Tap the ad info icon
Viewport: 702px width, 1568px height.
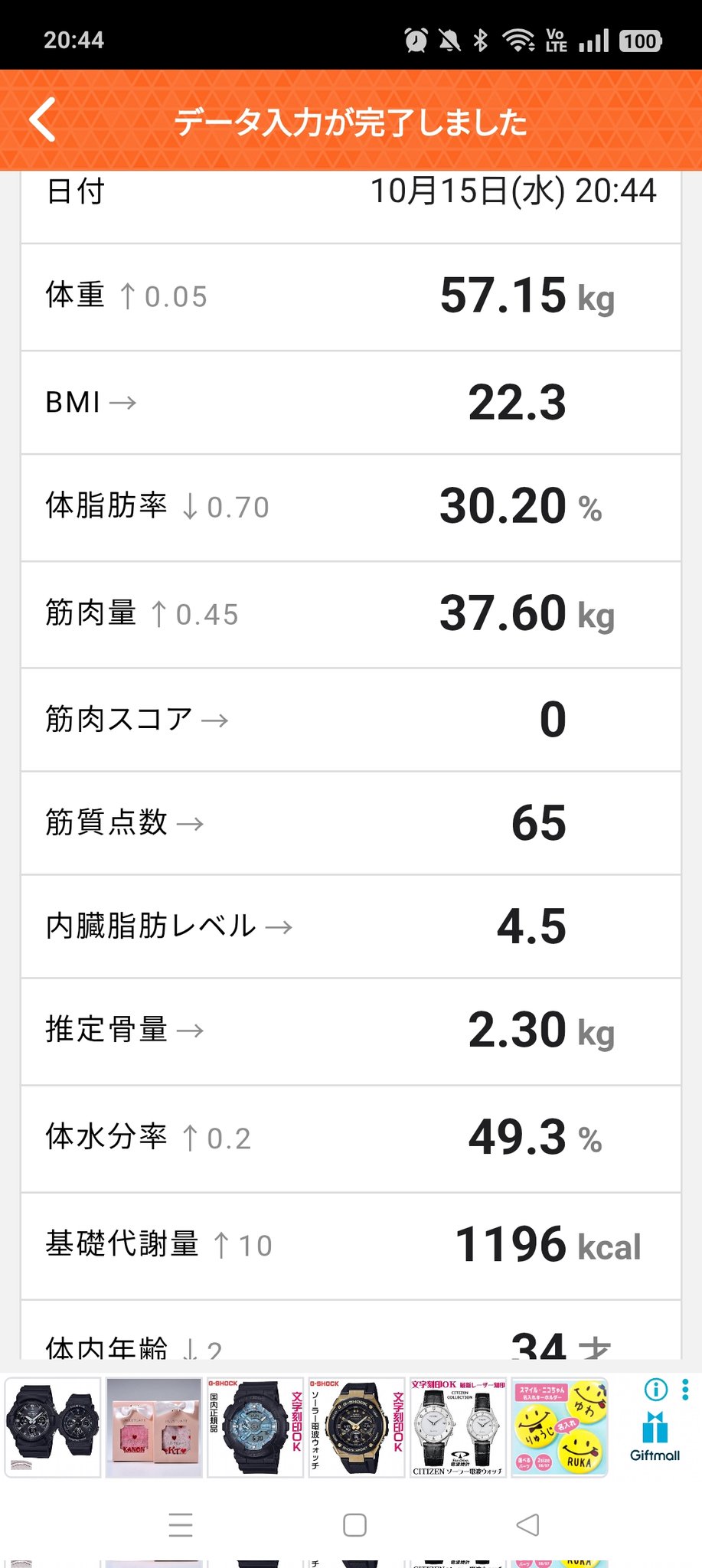(x=656, y=1389)
